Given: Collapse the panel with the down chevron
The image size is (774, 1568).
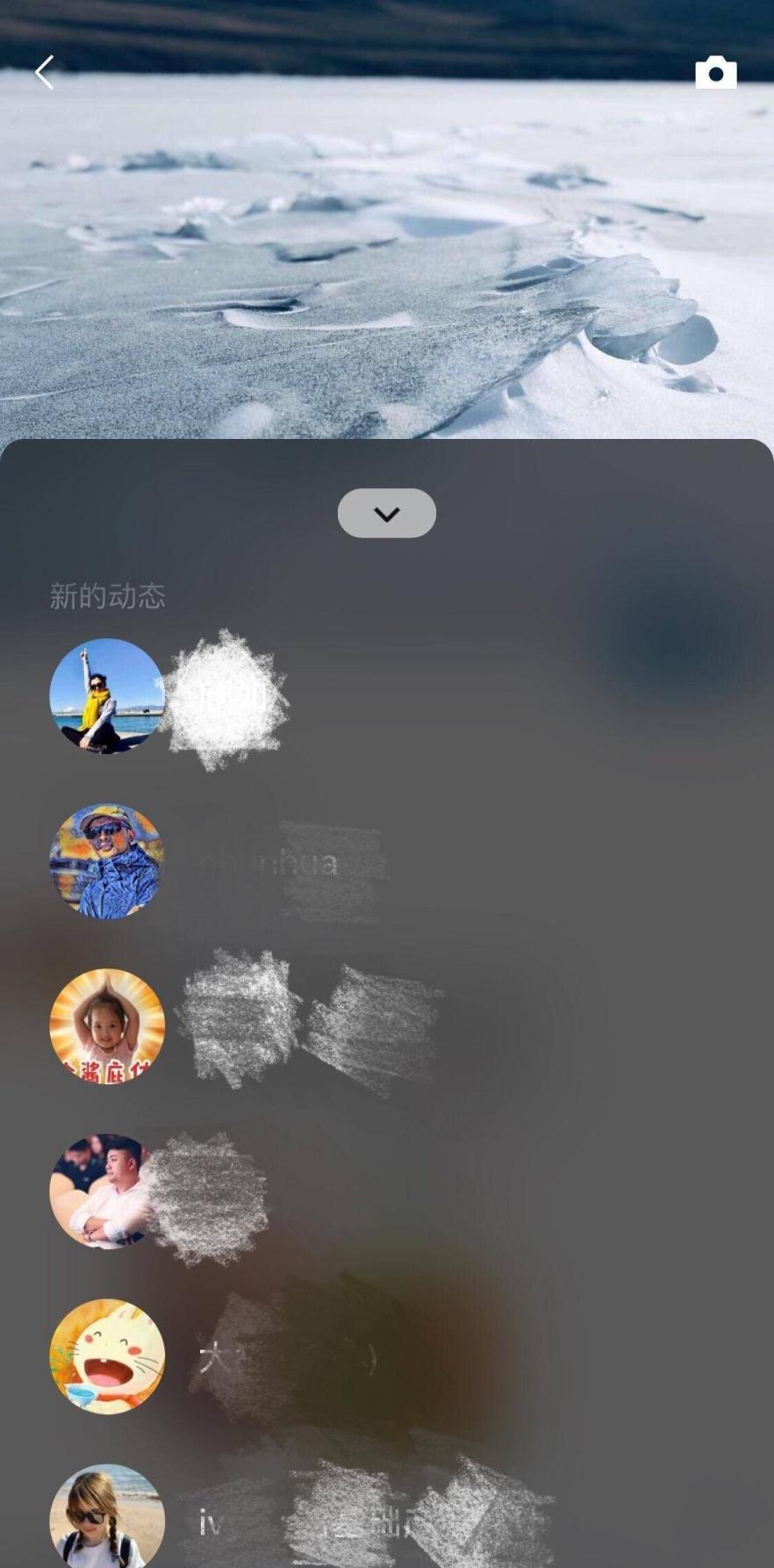Looking at the screenshot, I should click(x=386, y=514).
